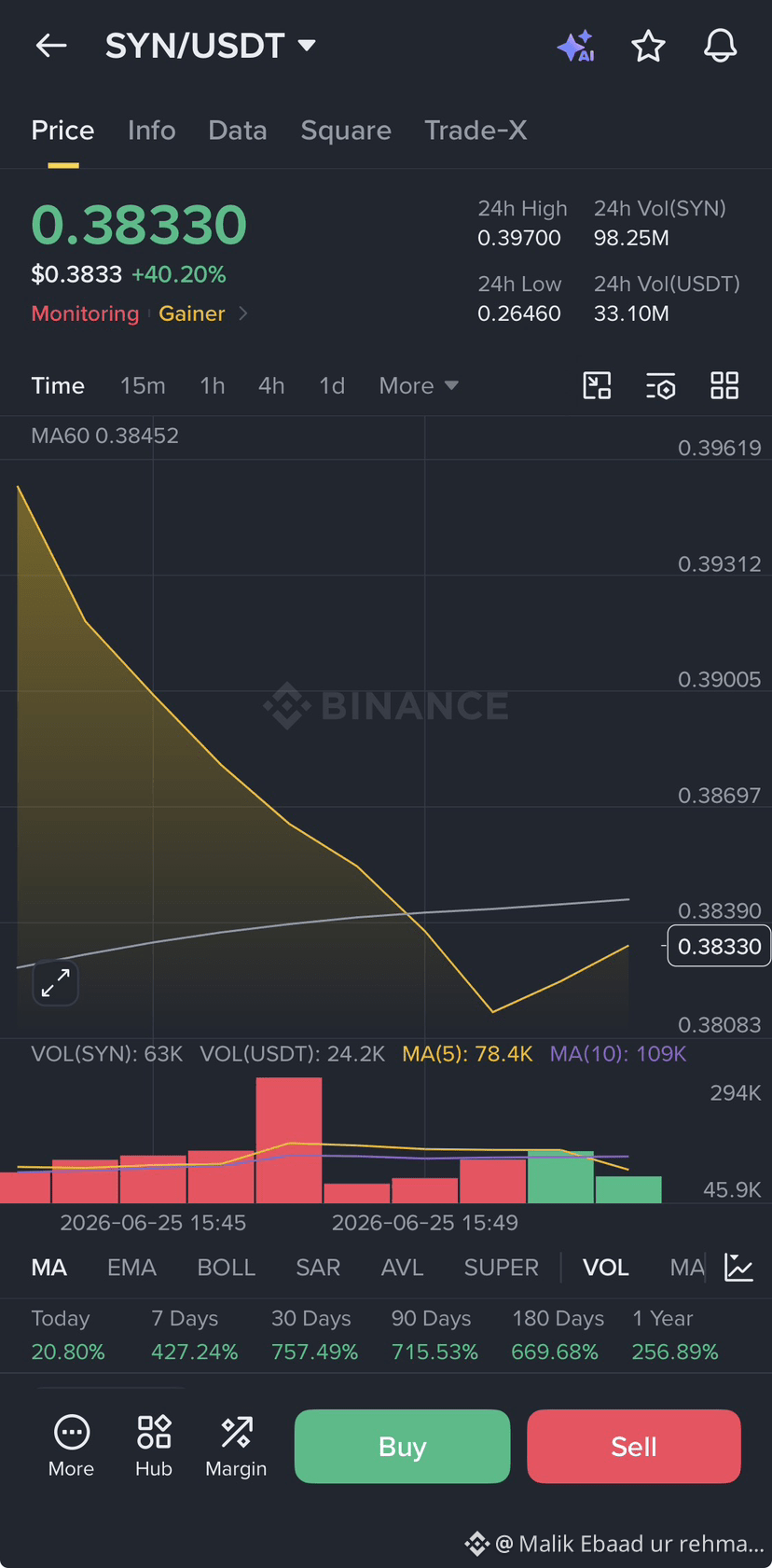
Task: Select the 1d chart interval
Action: point(332,385)
